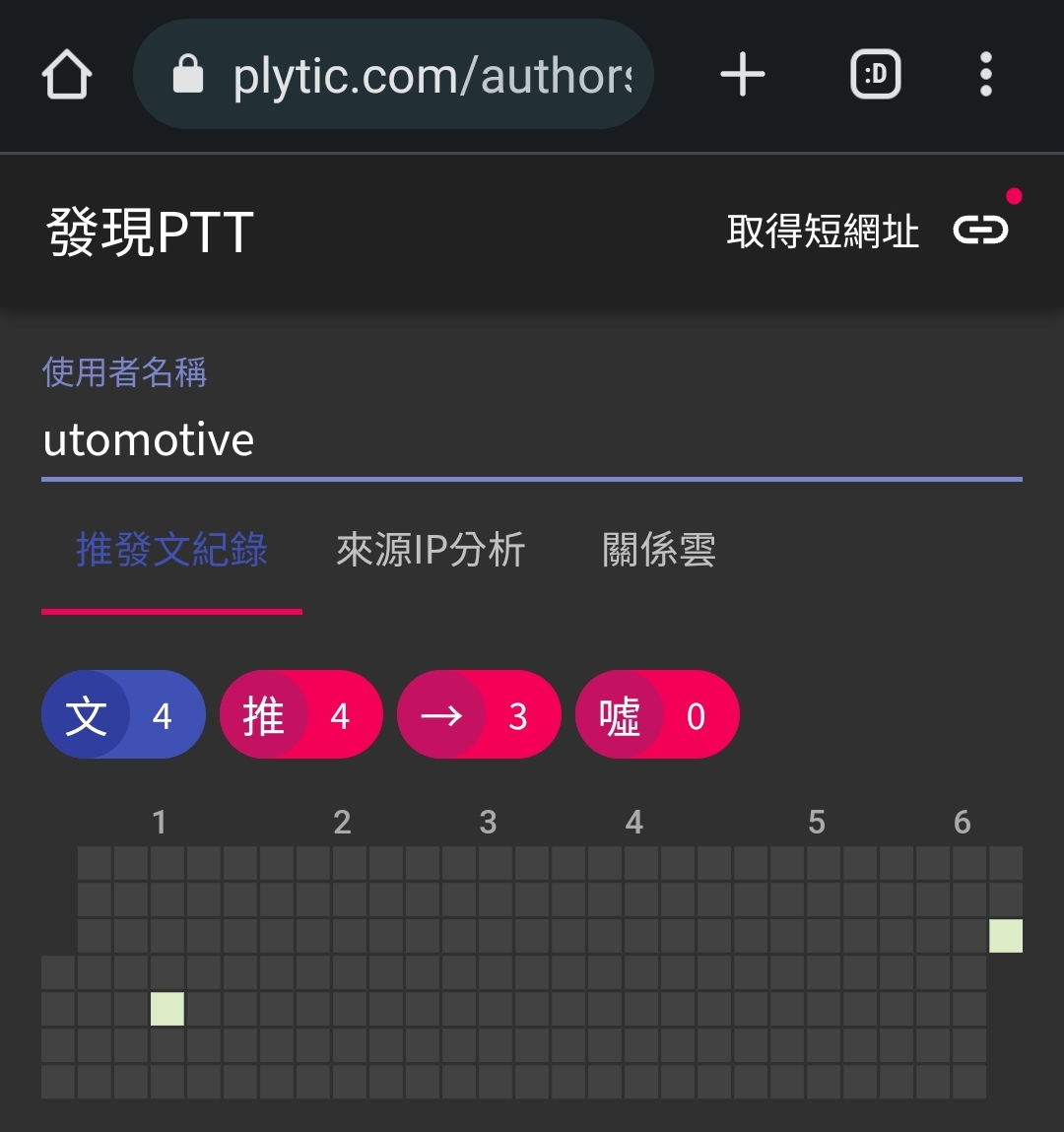Select the 文 posts chip

coord(123,715)
